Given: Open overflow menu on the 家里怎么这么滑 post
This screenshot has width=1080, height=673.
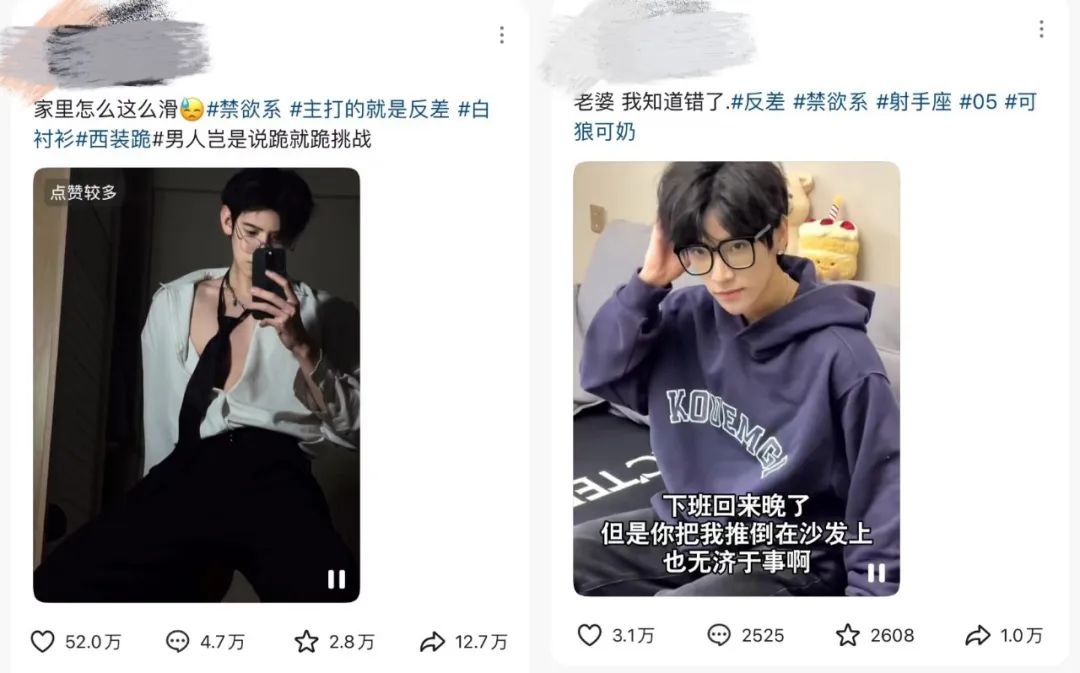Looking at the screenshot, I should click(501, 35).
